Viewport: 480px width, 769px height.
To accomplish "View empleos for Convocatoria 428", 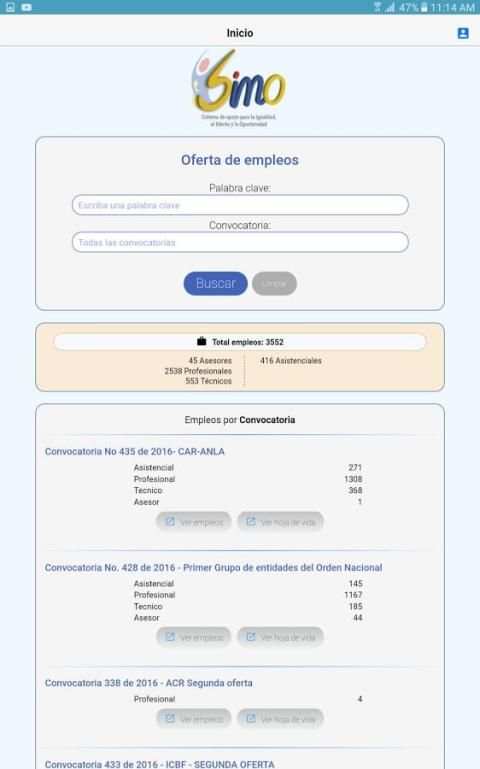I will pos(194,637).
